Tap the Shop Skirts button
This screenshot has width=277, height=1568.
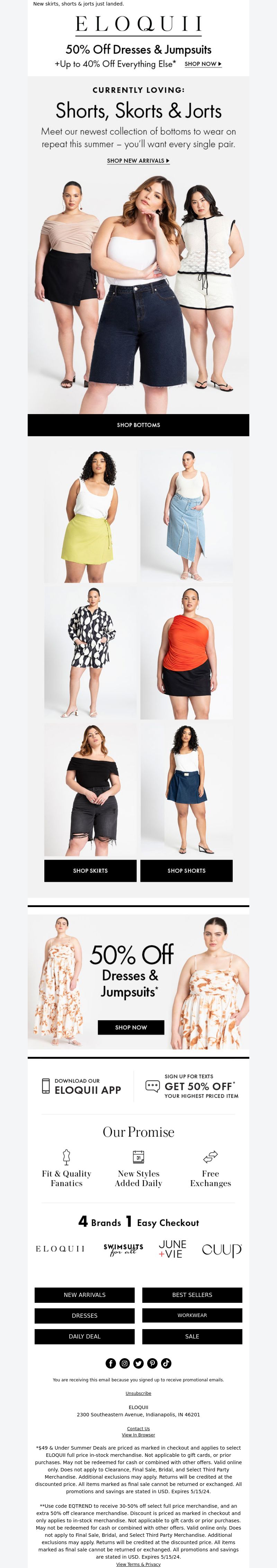(90, 870)
